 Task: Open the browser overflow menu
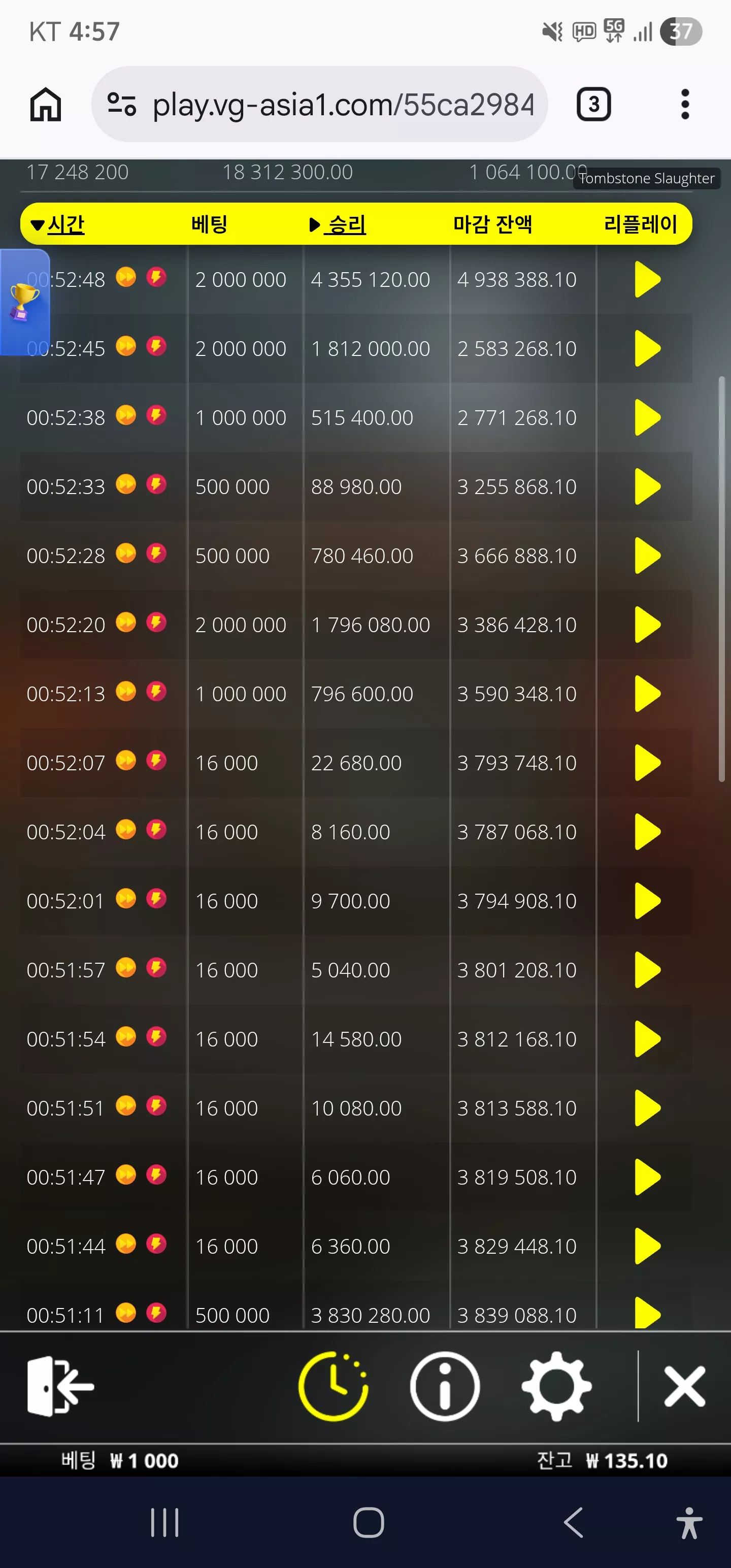pos(685,104)
